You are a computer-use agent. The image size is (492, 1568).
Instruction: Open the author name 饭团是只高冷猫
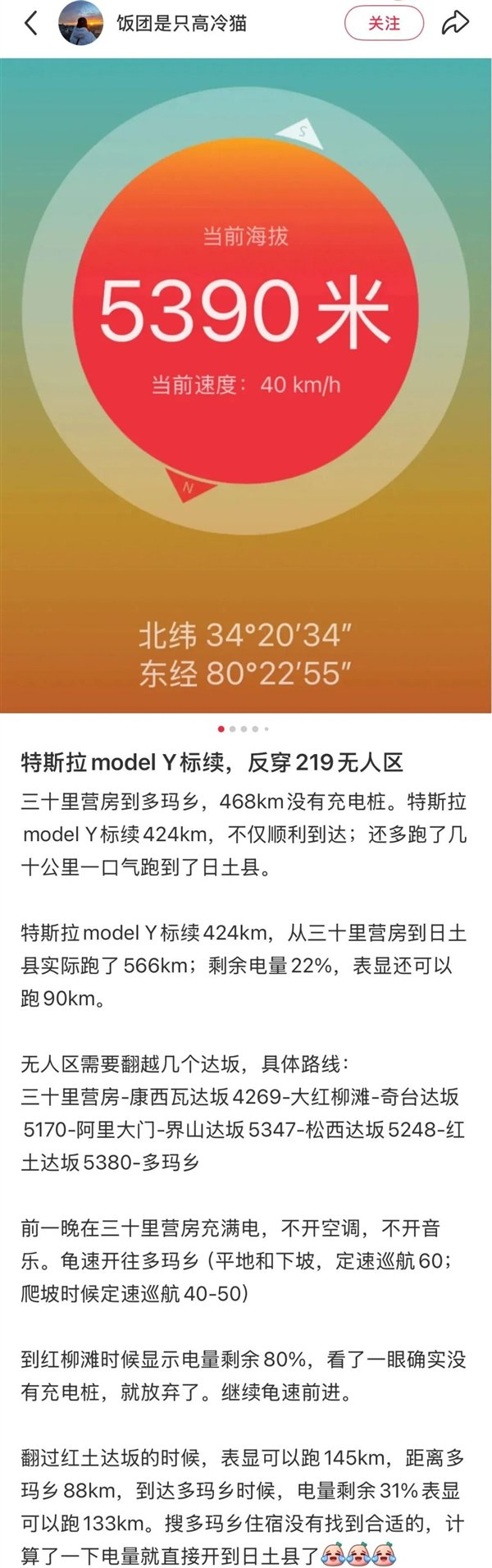click(181, 23)
